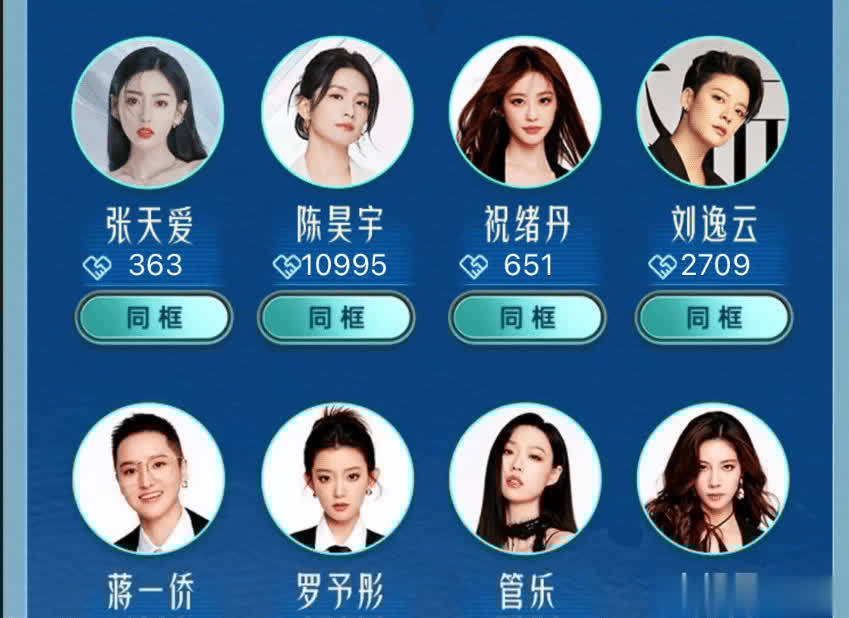View 刘逸云's avatar

(x=712, y=111)
